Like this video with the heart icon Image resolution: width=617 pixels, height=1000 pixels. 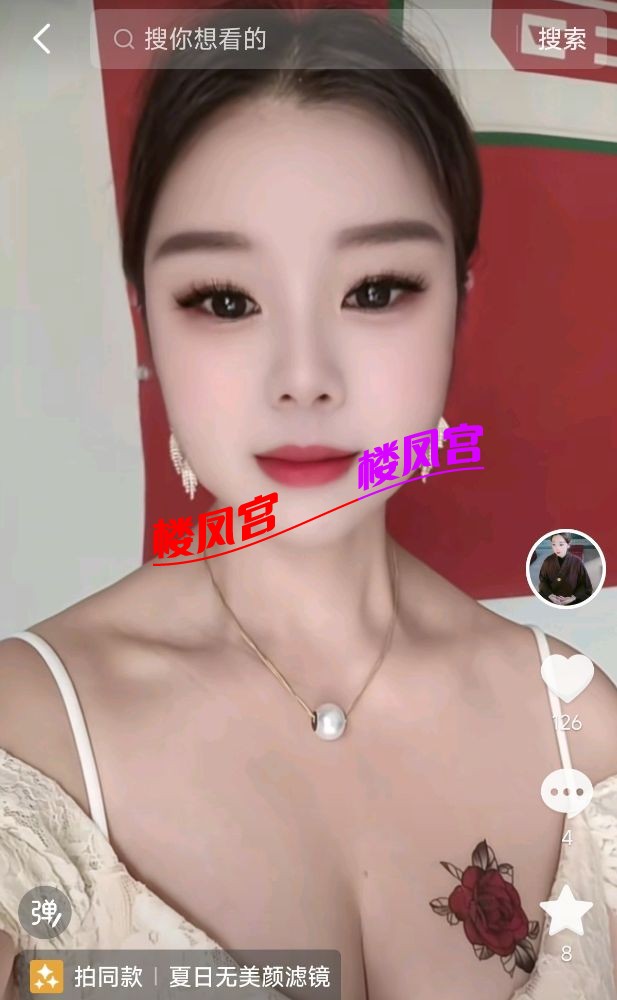click(567, 678)
